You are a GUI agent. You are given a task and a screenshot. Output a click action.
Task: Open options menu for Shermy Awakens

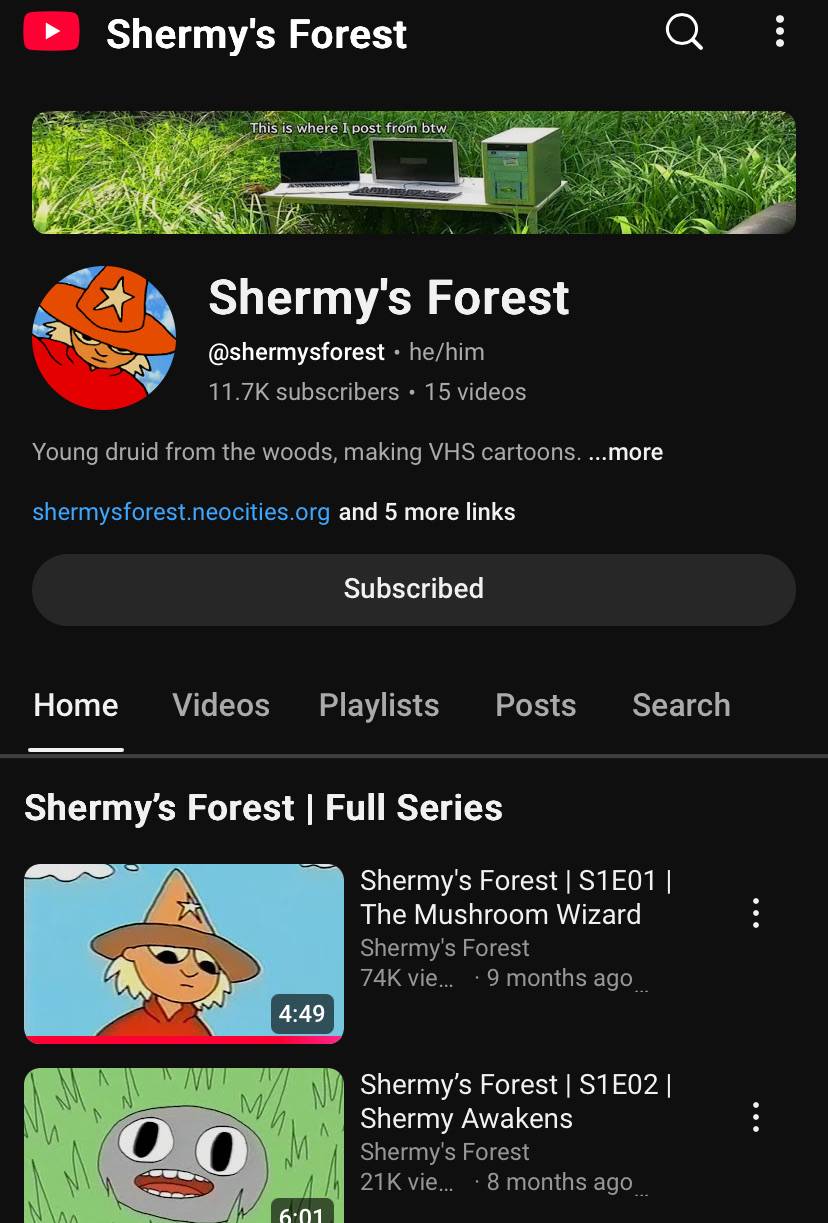pos(755,1116)
